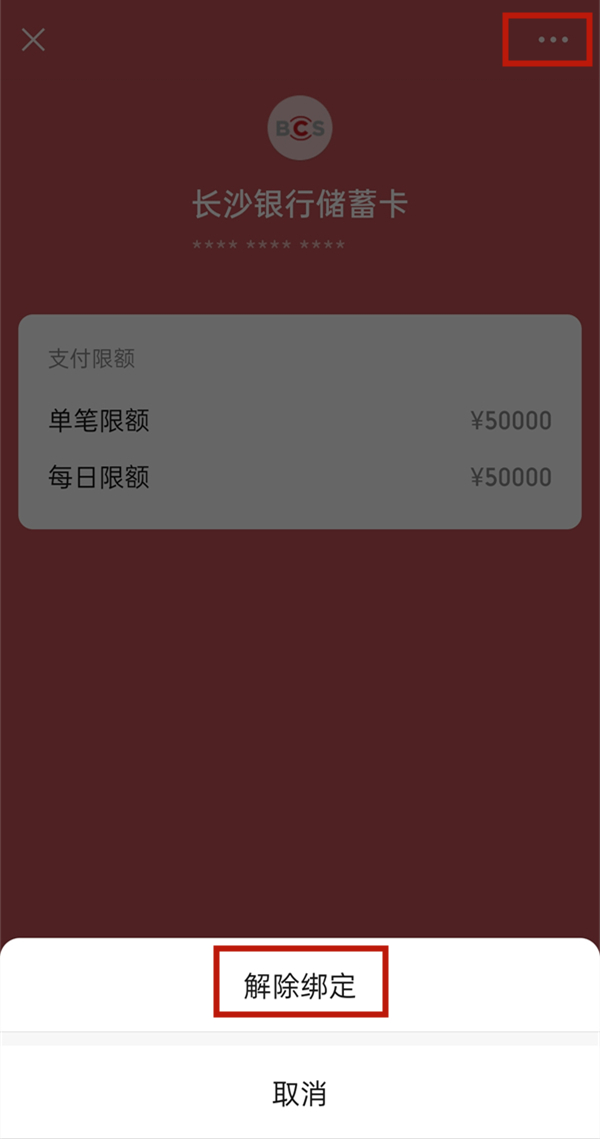Open the three-dot more options menu

pos(552,40)
